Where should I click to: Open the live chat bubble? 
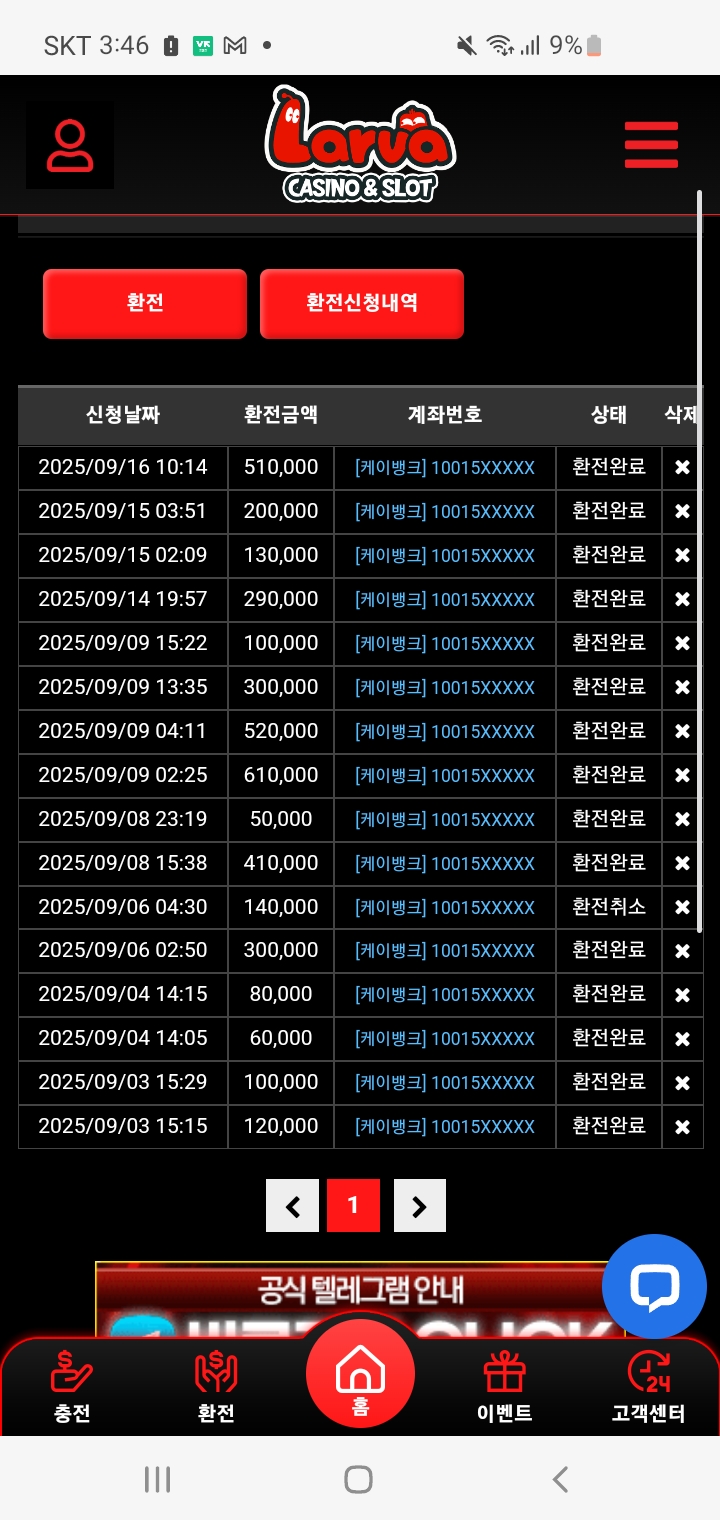tap(654, 1286)
